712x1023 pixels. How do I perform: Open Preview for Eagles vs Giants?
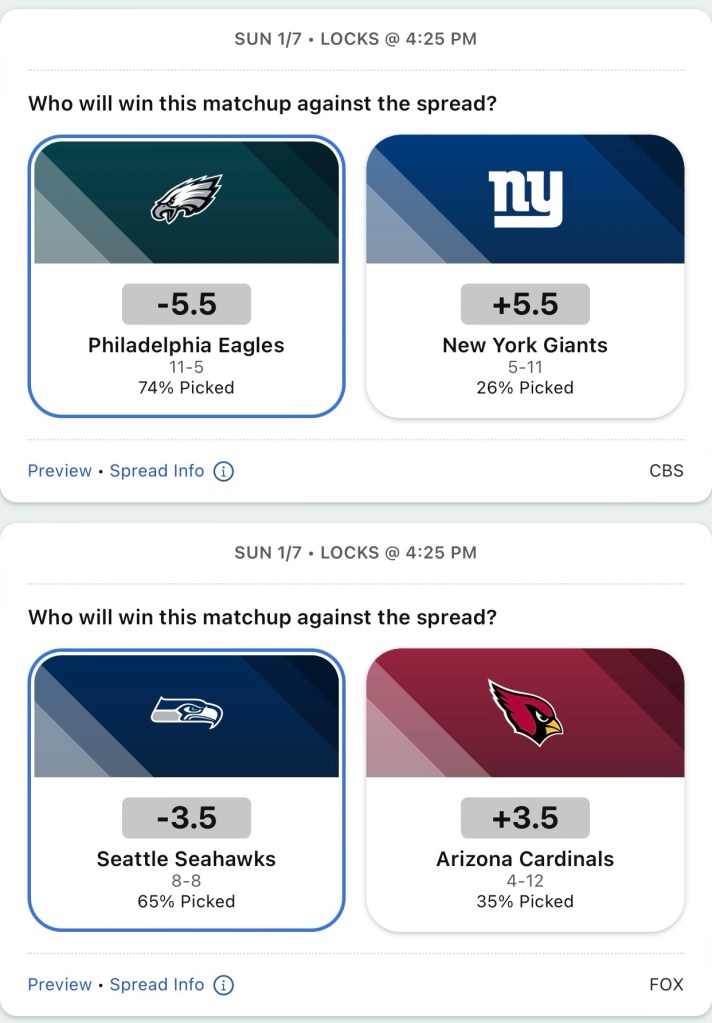pos(59,470)
